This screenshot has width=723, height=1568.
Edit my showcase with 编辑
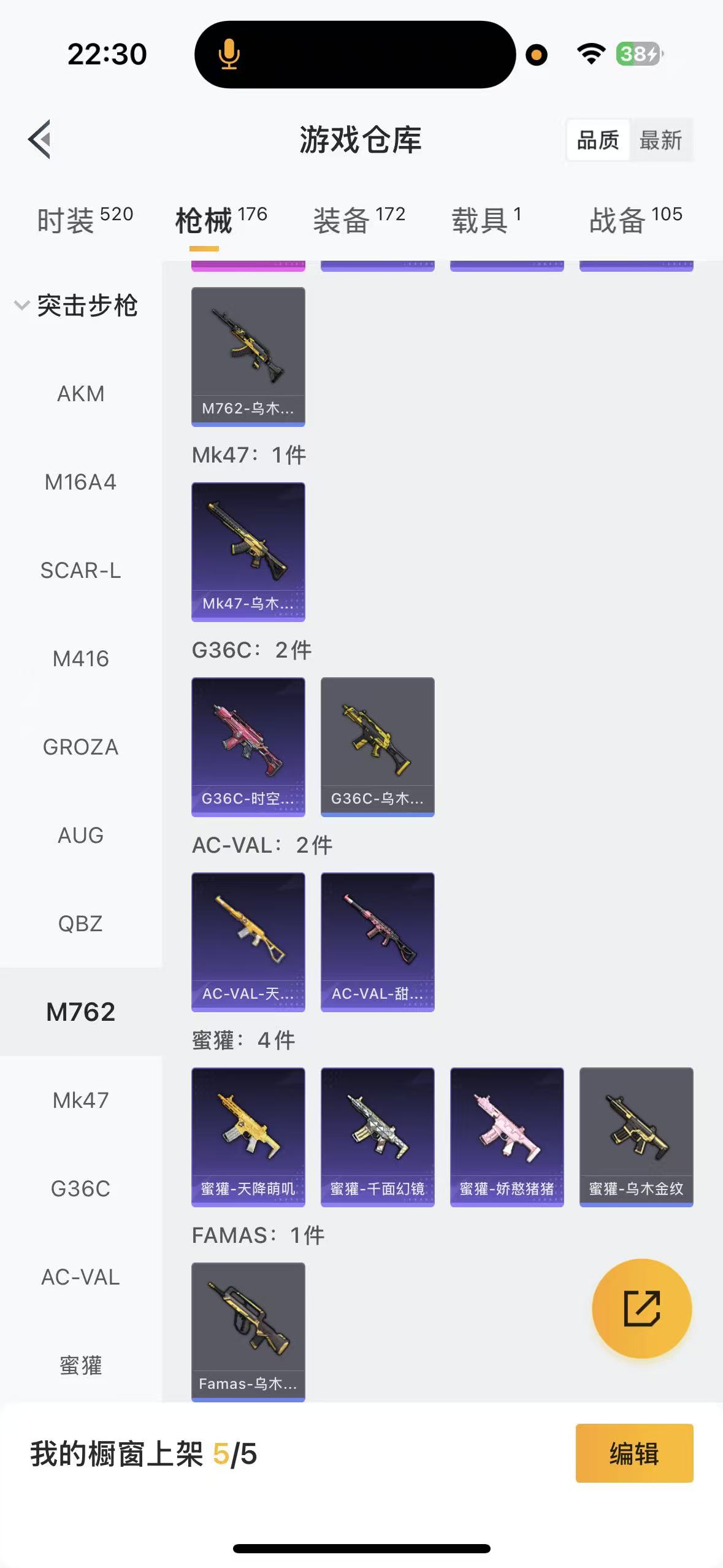634,1453
